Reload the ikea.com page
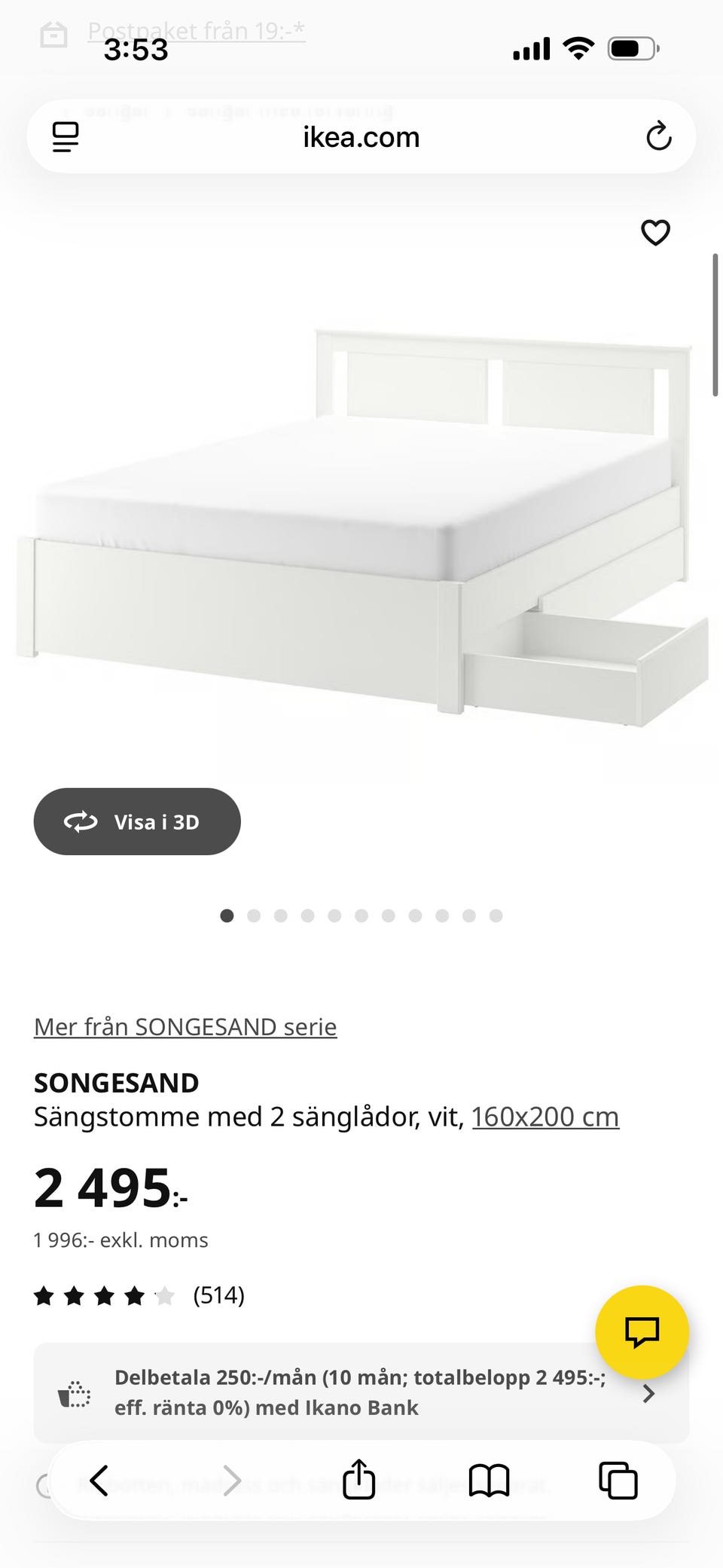 point(658,136)
